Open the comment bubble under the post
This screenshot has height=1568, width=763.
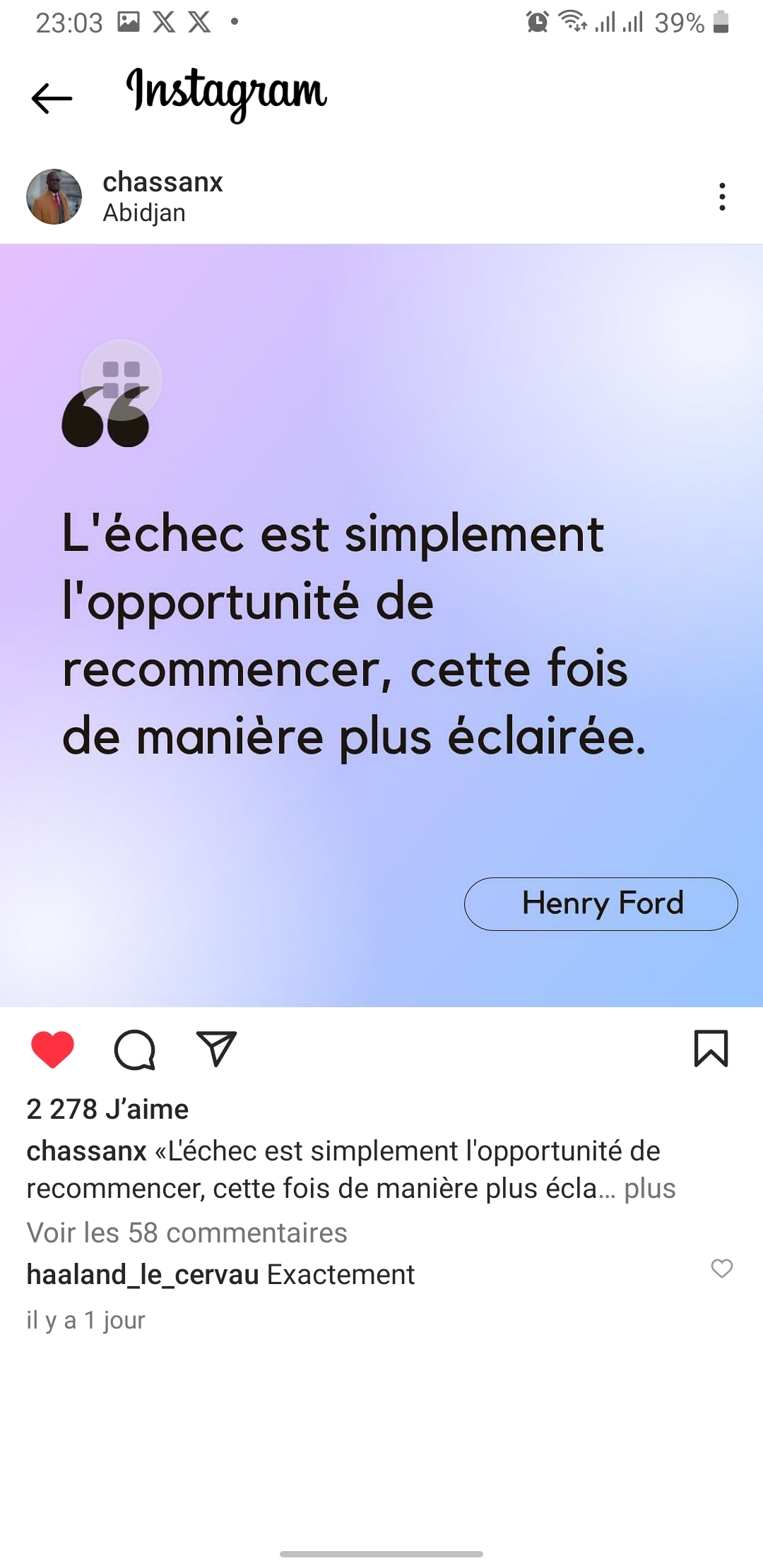click(x=134, y=1050)
